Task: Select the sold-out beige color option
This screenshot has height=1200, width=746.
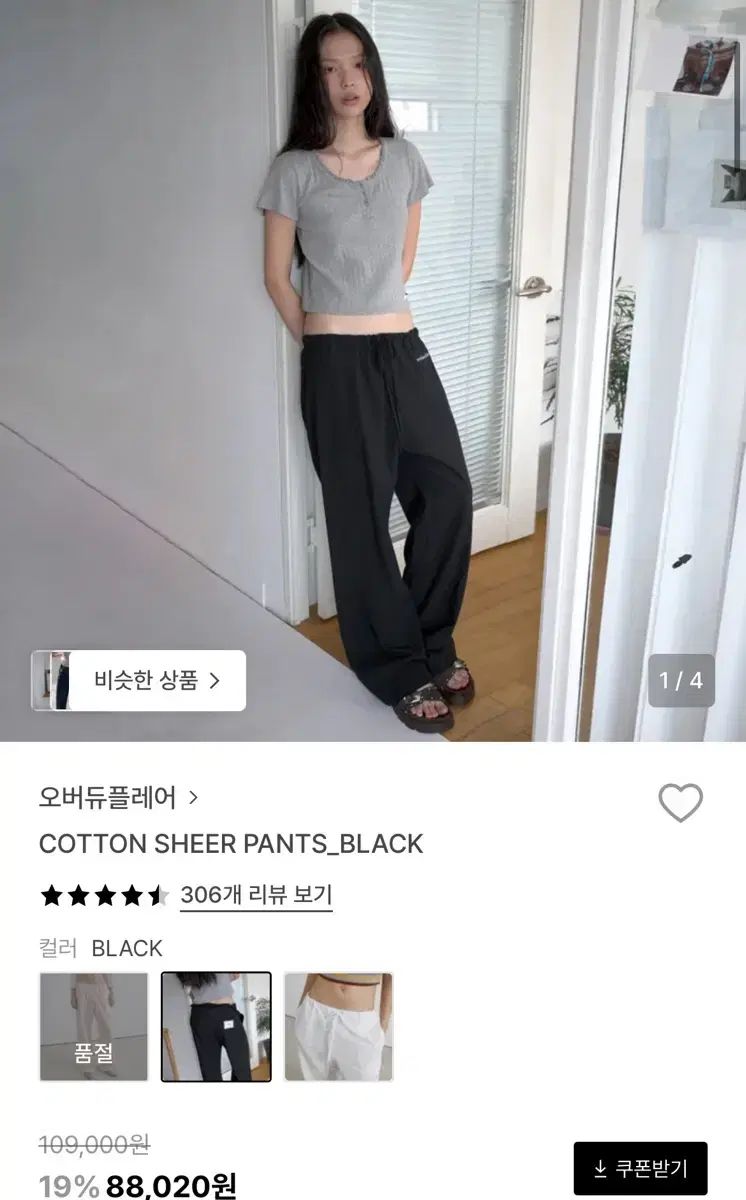Action: coord(94,1026)
